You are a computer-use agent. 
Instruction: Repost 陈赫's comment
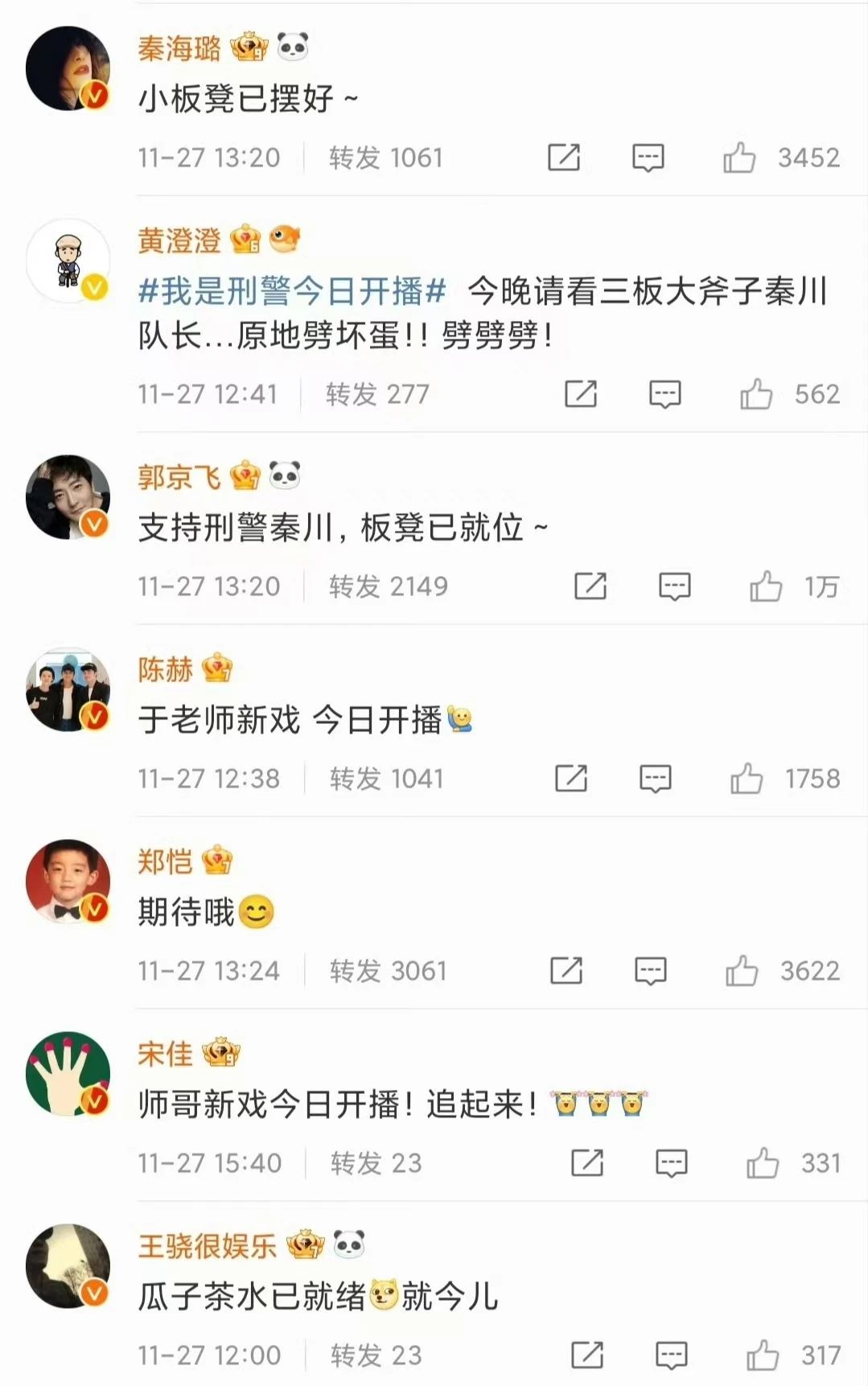(x=571, y=779)
